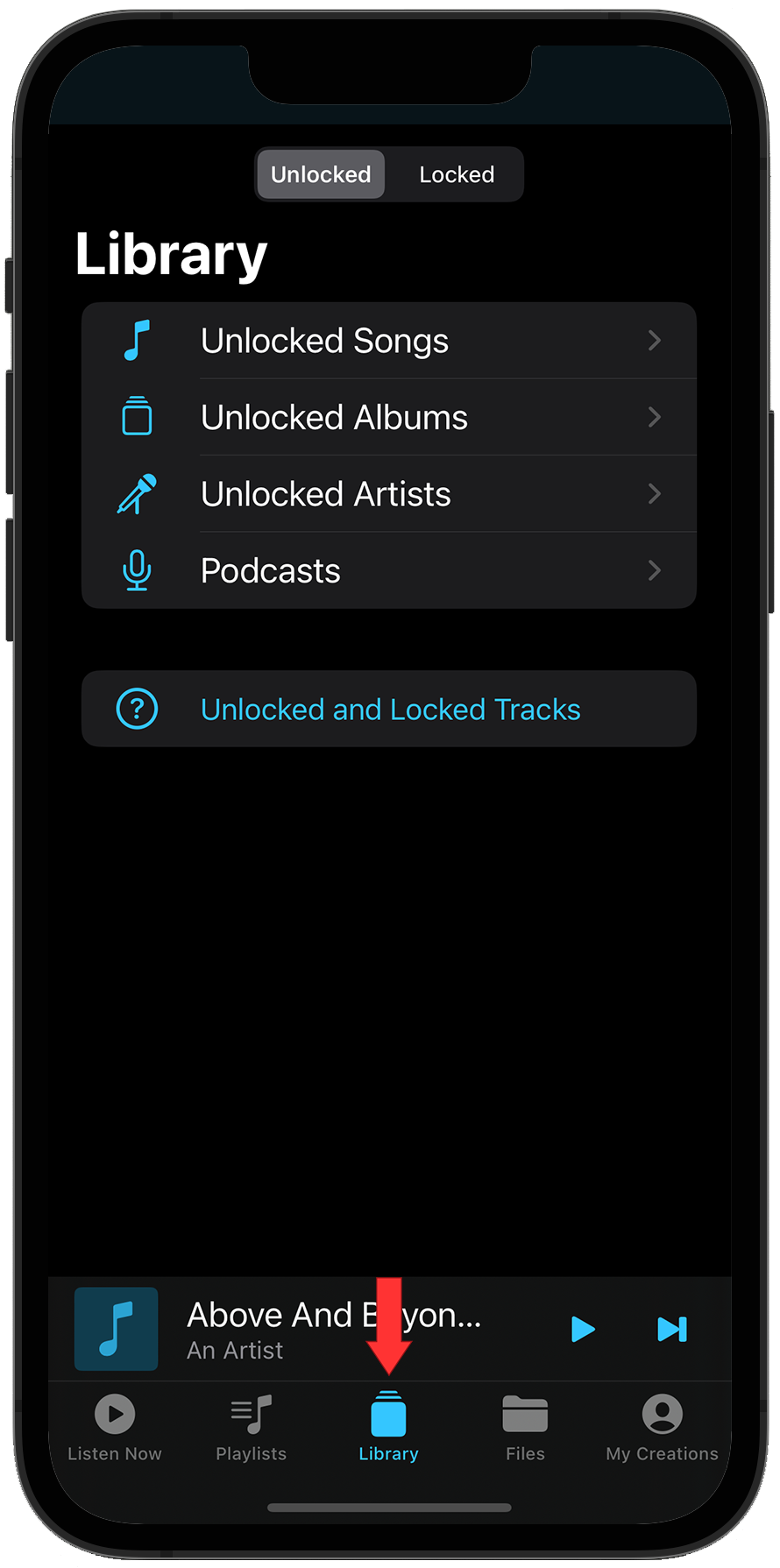The width and height of the screenshot is (780, 1568).
Task: Open Unlocked and Locked Tracks help
Action: 388,709
